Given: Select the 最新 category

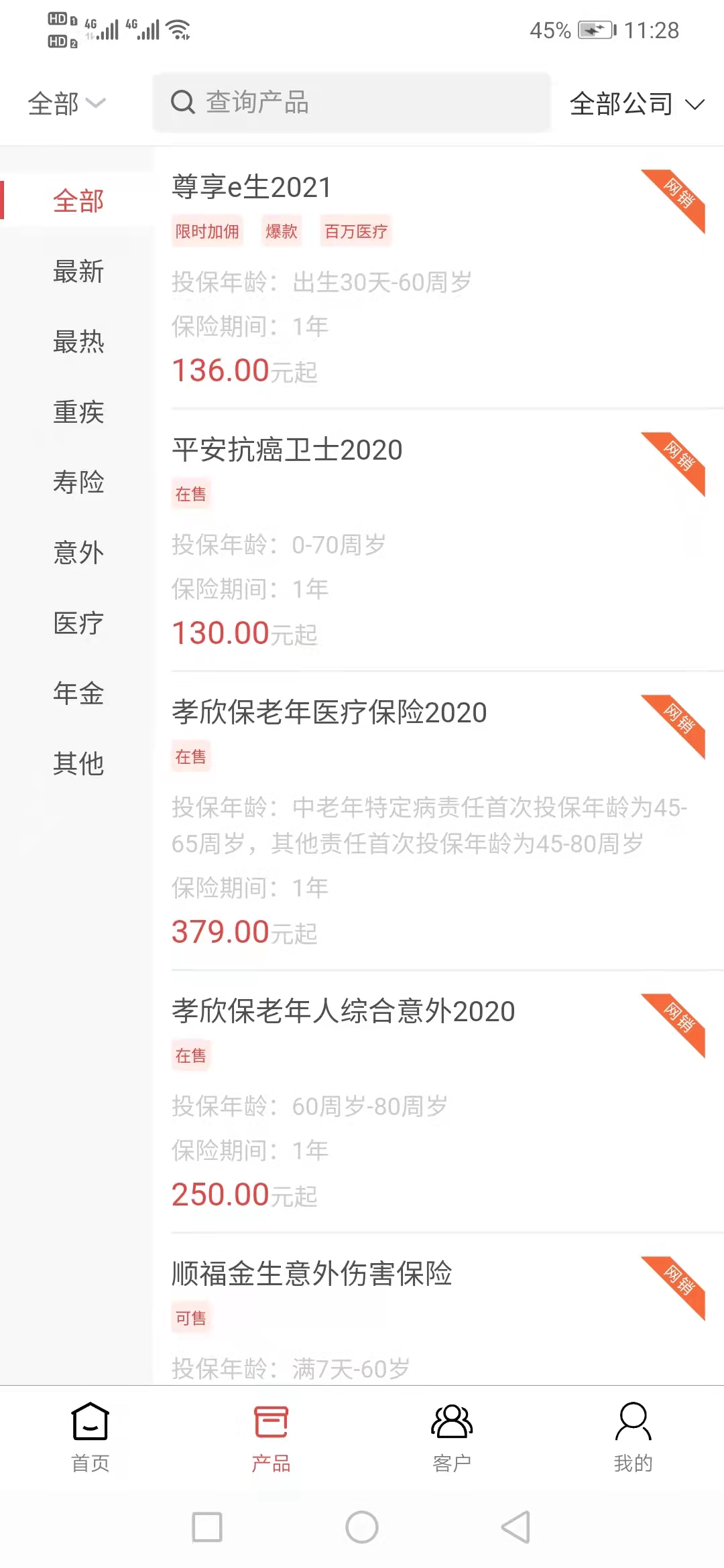Looking at the screenshot, I should pos(78,271).
